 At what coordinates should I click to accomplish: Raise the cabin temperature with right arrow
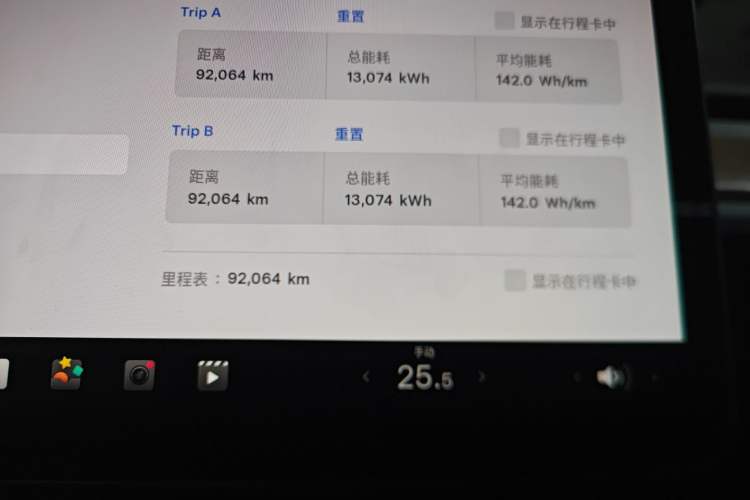click(482, 377)
